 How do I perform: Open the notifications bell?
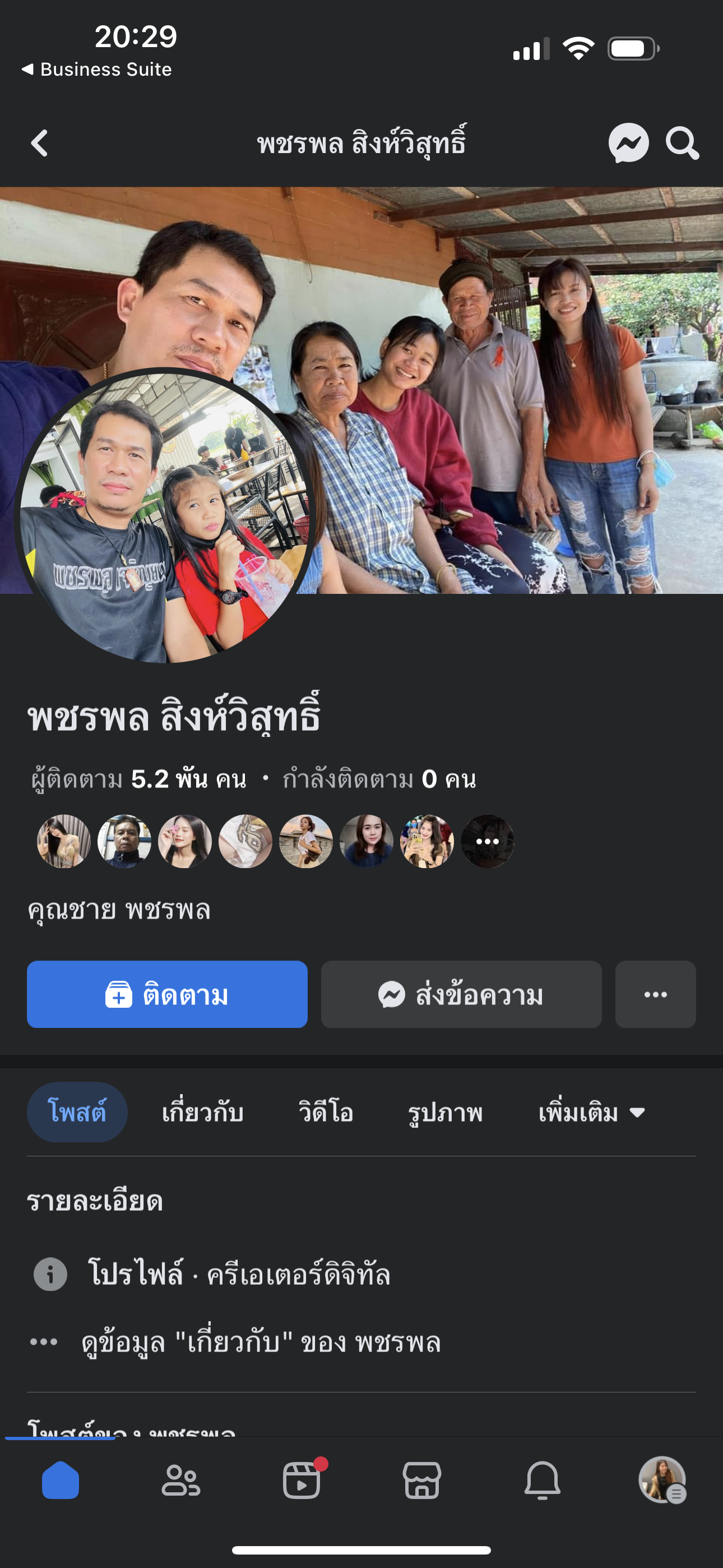tap(543, 1480)
